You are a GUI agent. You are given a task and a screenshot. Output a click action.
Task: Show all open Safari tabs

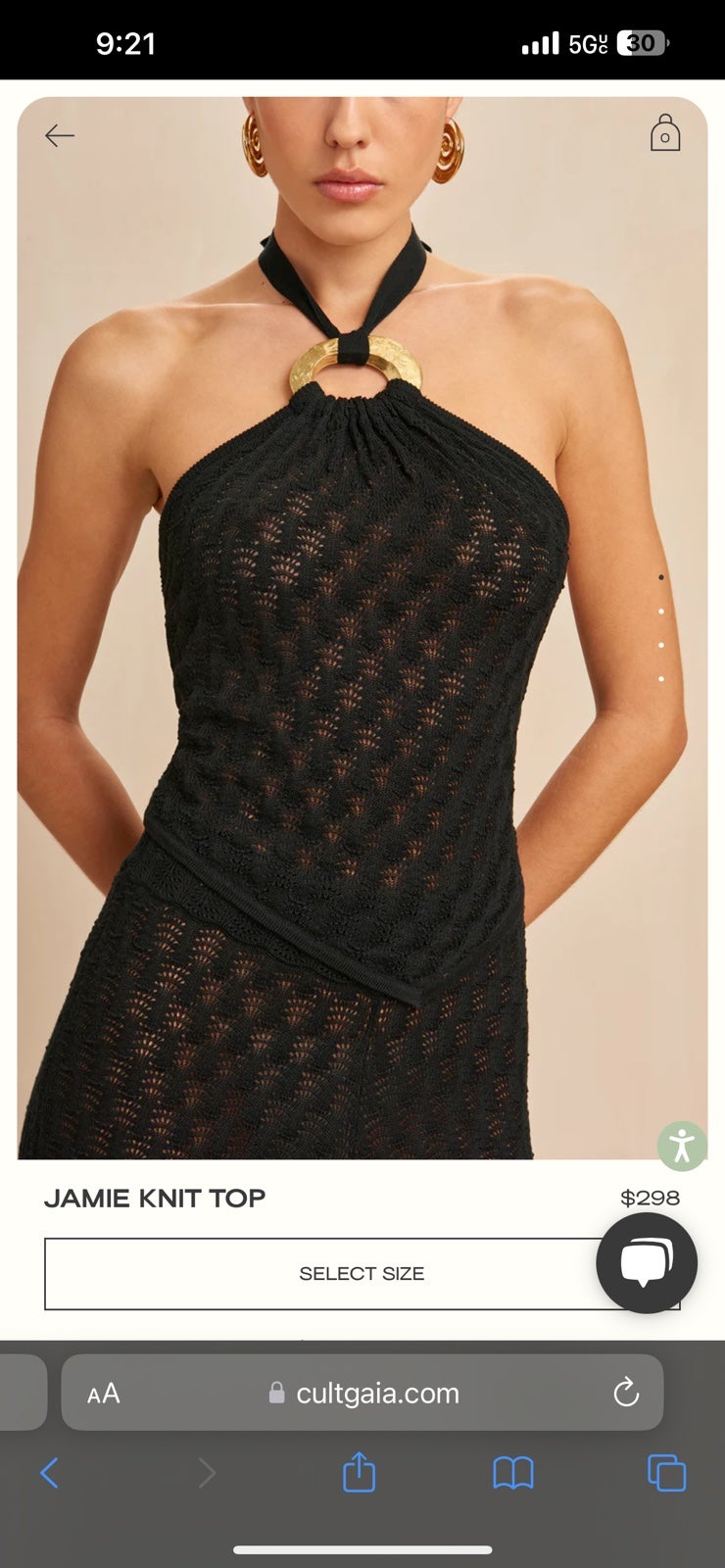pos(666,1472)
